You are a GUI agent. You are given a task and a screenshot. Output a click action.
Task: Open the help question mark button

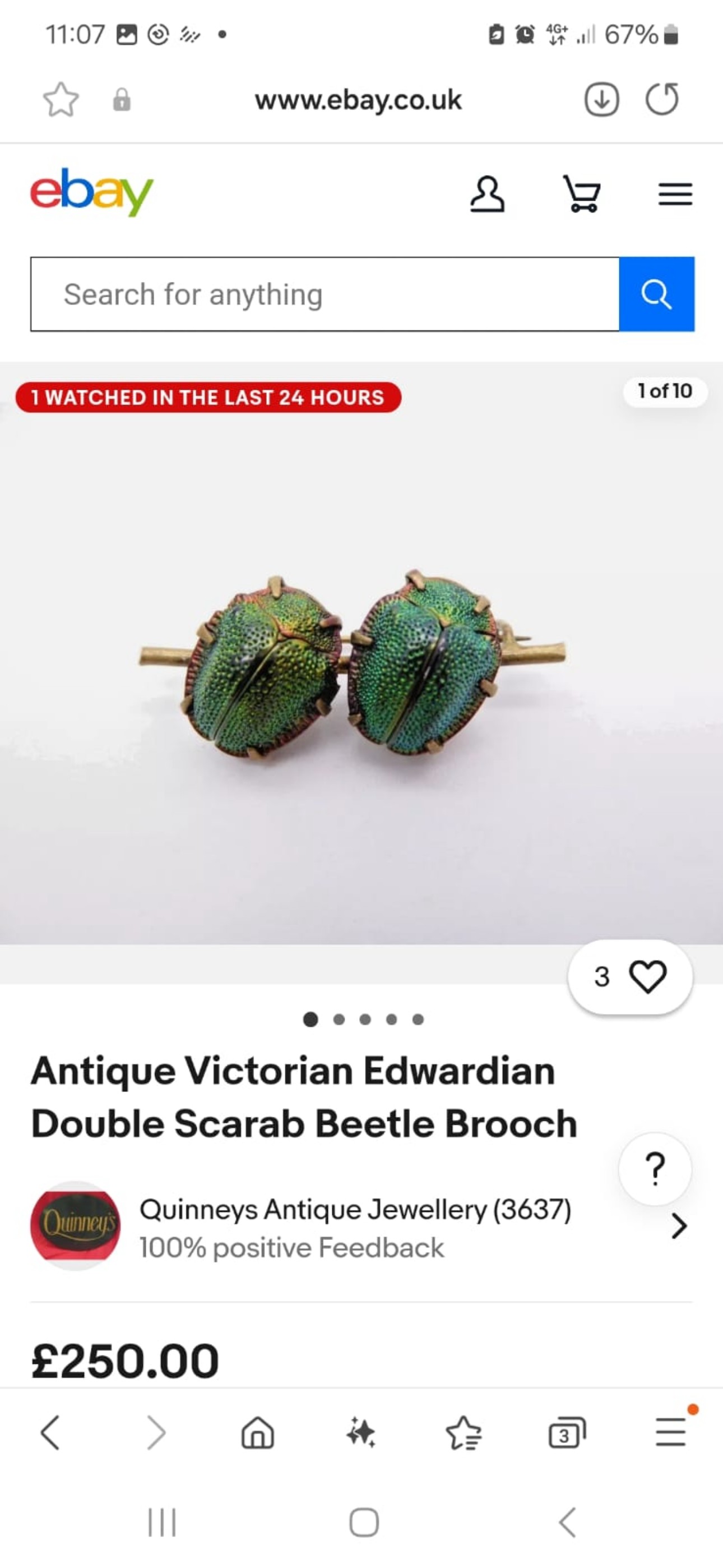[x=655, y=1169]
